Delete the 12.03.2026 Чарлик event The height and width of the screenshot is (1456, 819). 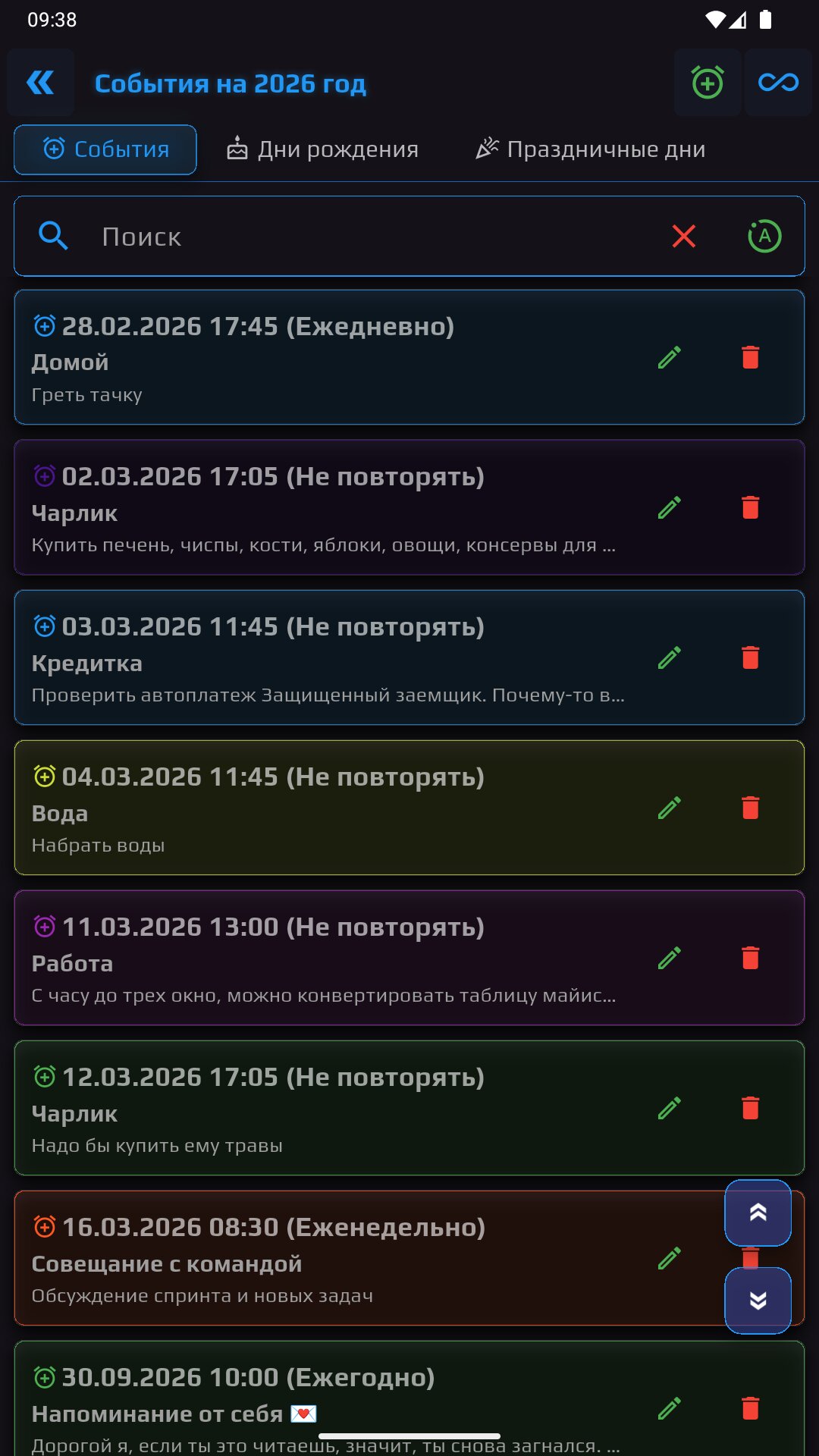click(x=751, y=1108)
